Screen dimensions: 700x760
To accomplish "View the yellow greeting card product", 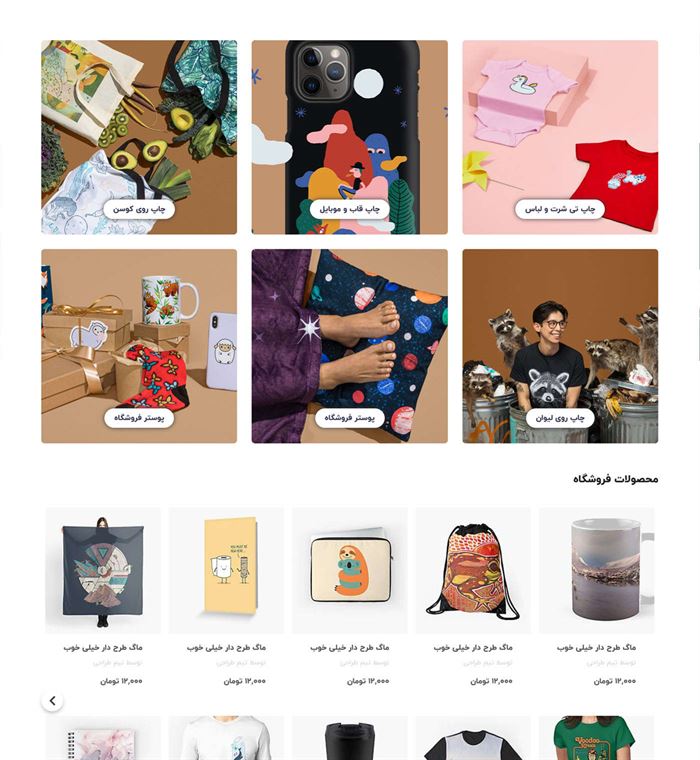I will coord(226,571).
